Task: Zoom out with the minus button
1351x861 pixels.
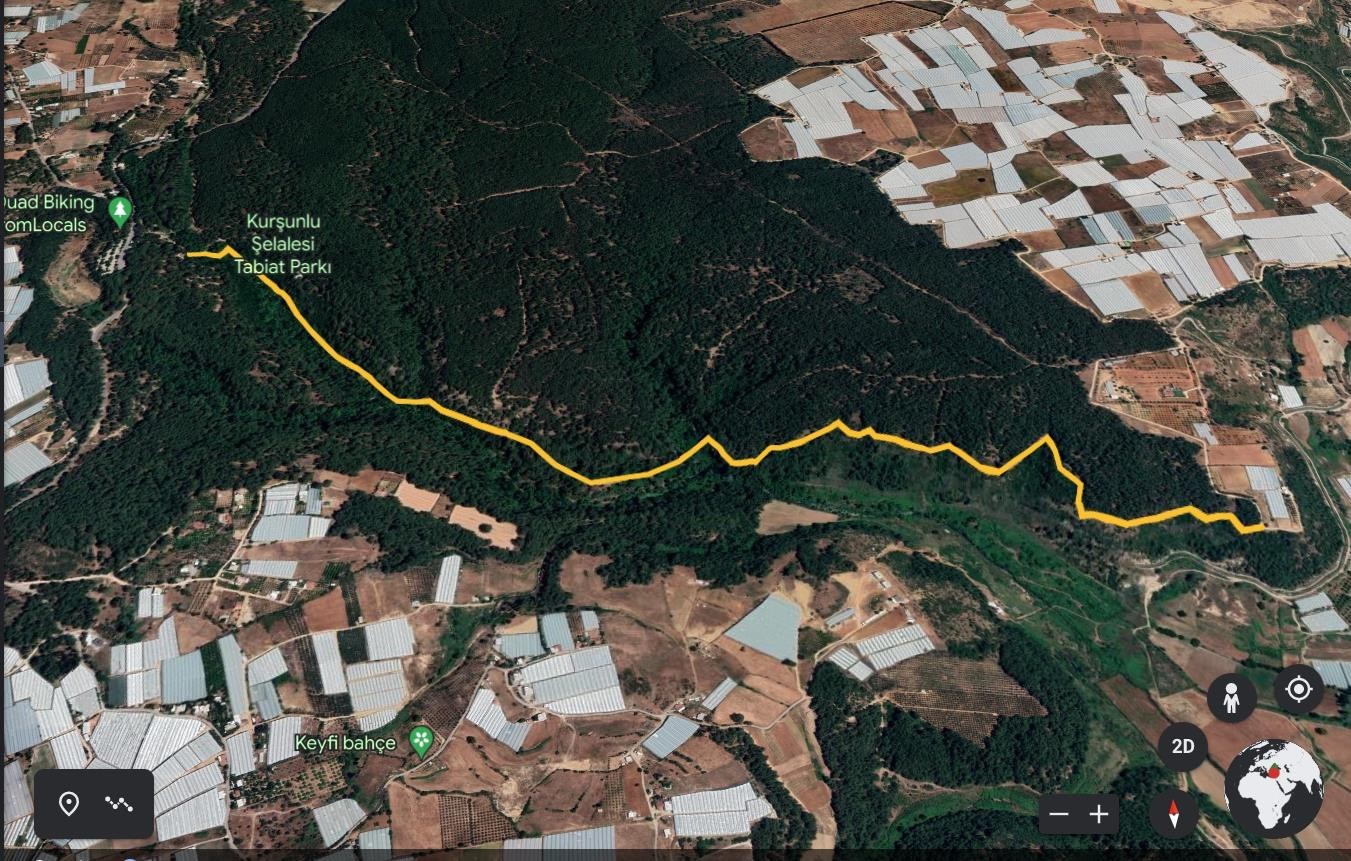Action: (x=1059, y=815)
